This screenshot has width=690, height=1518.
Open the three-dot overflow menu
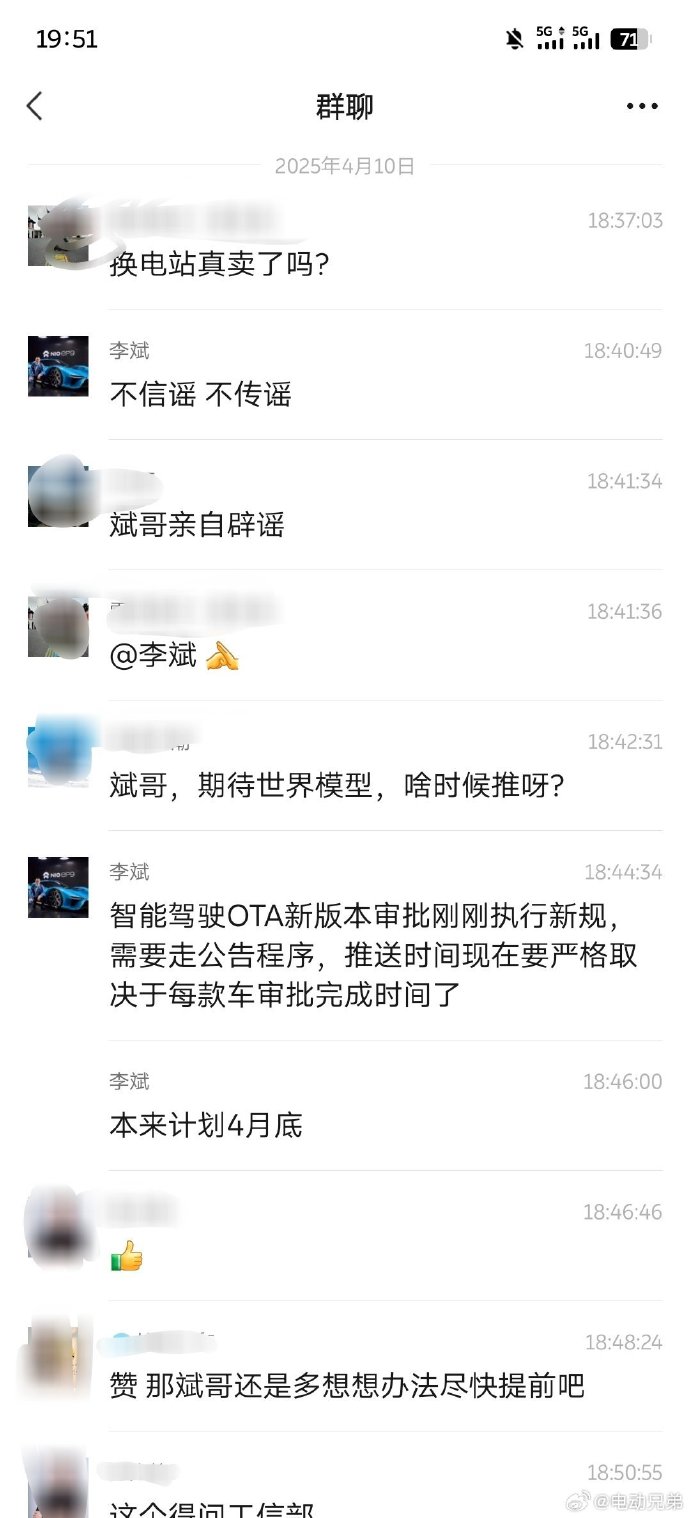tap(641, 106)
